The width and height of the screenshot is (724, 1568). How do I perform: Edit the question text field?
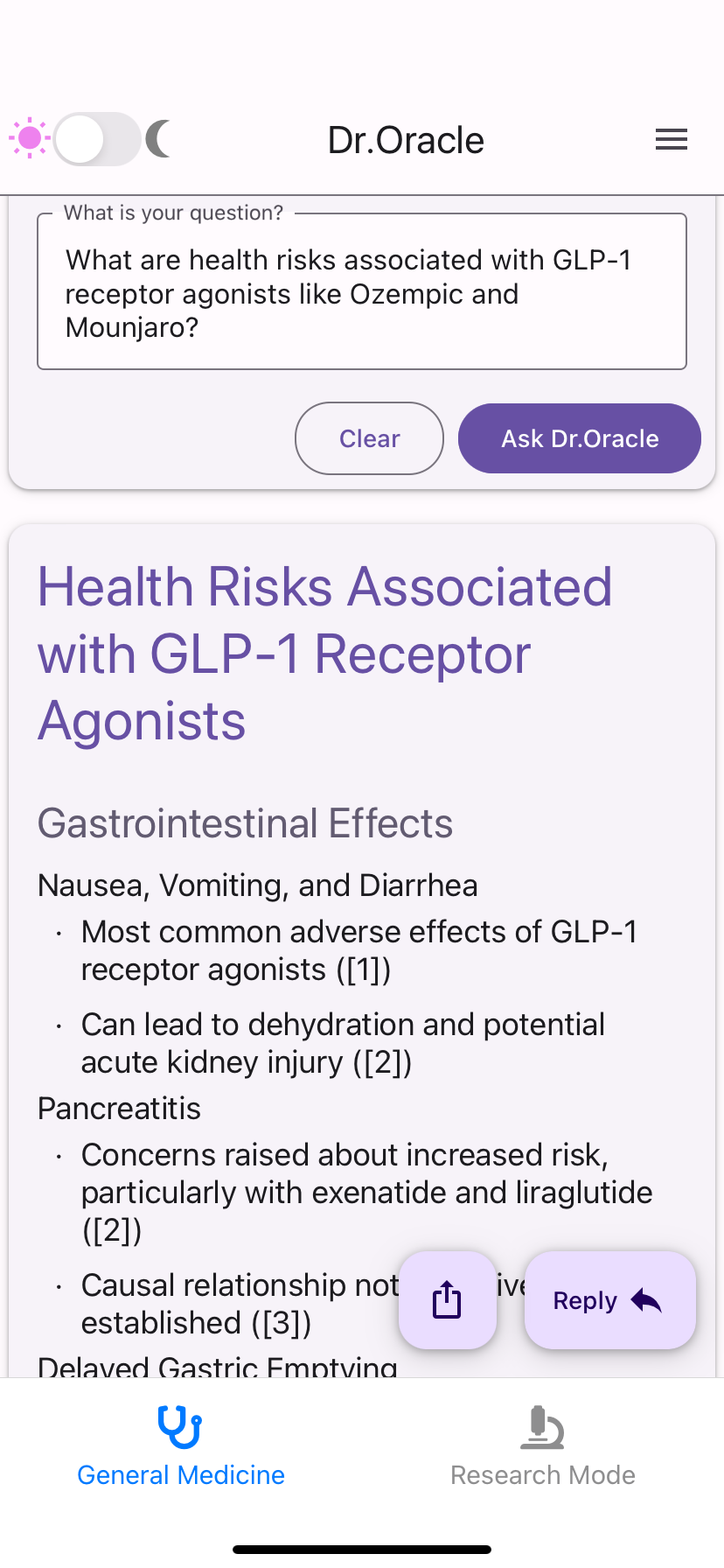point(361,294)
